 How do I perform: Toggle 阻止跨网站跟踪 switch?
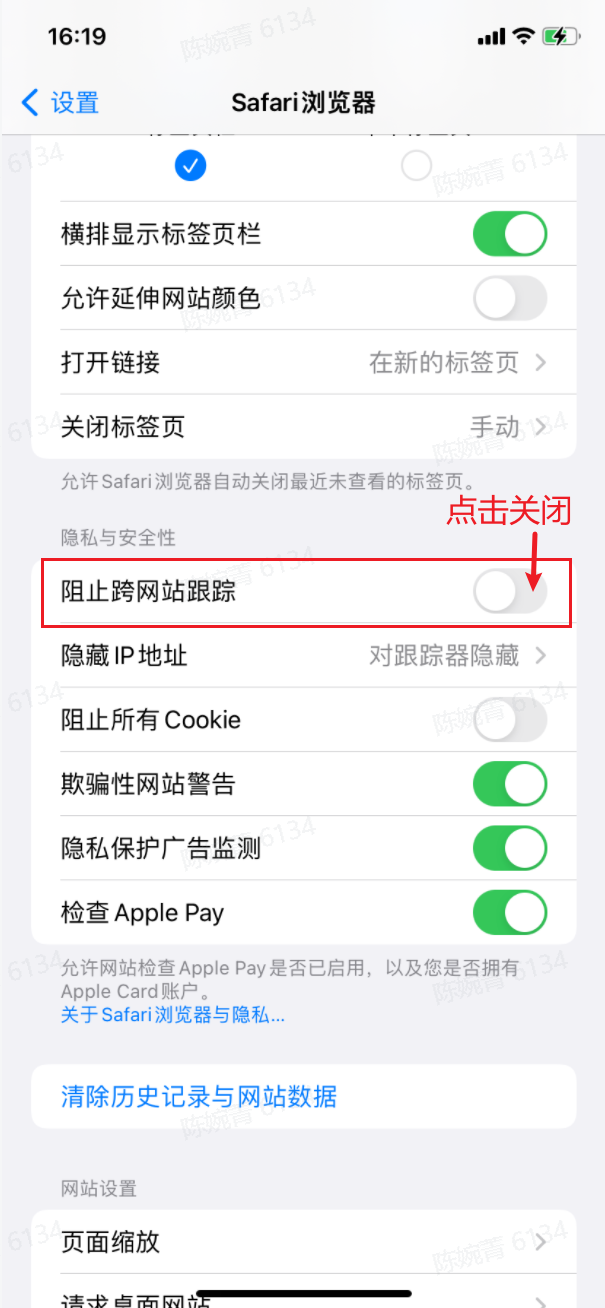(509, 593)
